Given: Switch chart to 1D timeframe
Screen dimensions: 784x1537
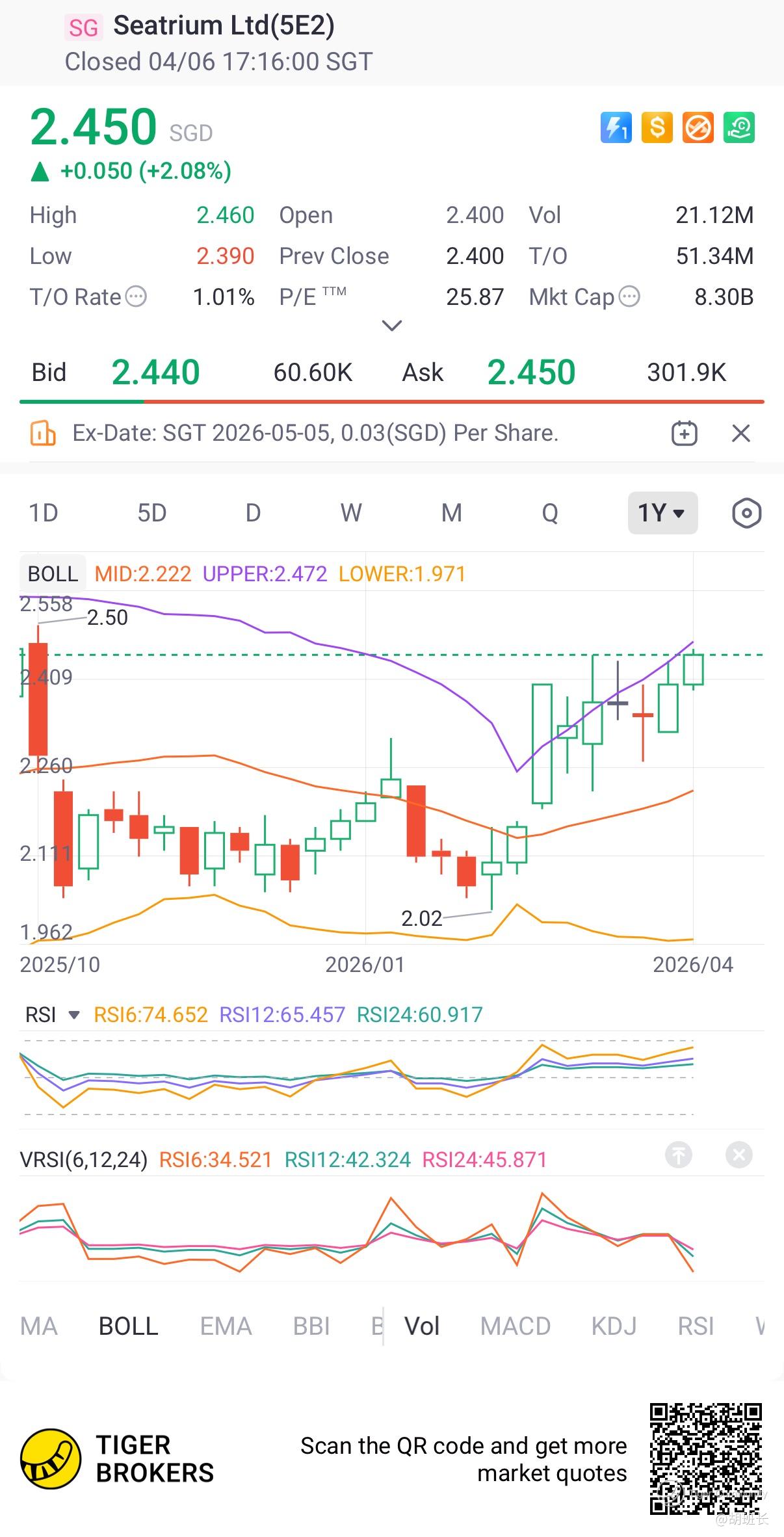Looking at the screenshot, I should tap(44, 513).
